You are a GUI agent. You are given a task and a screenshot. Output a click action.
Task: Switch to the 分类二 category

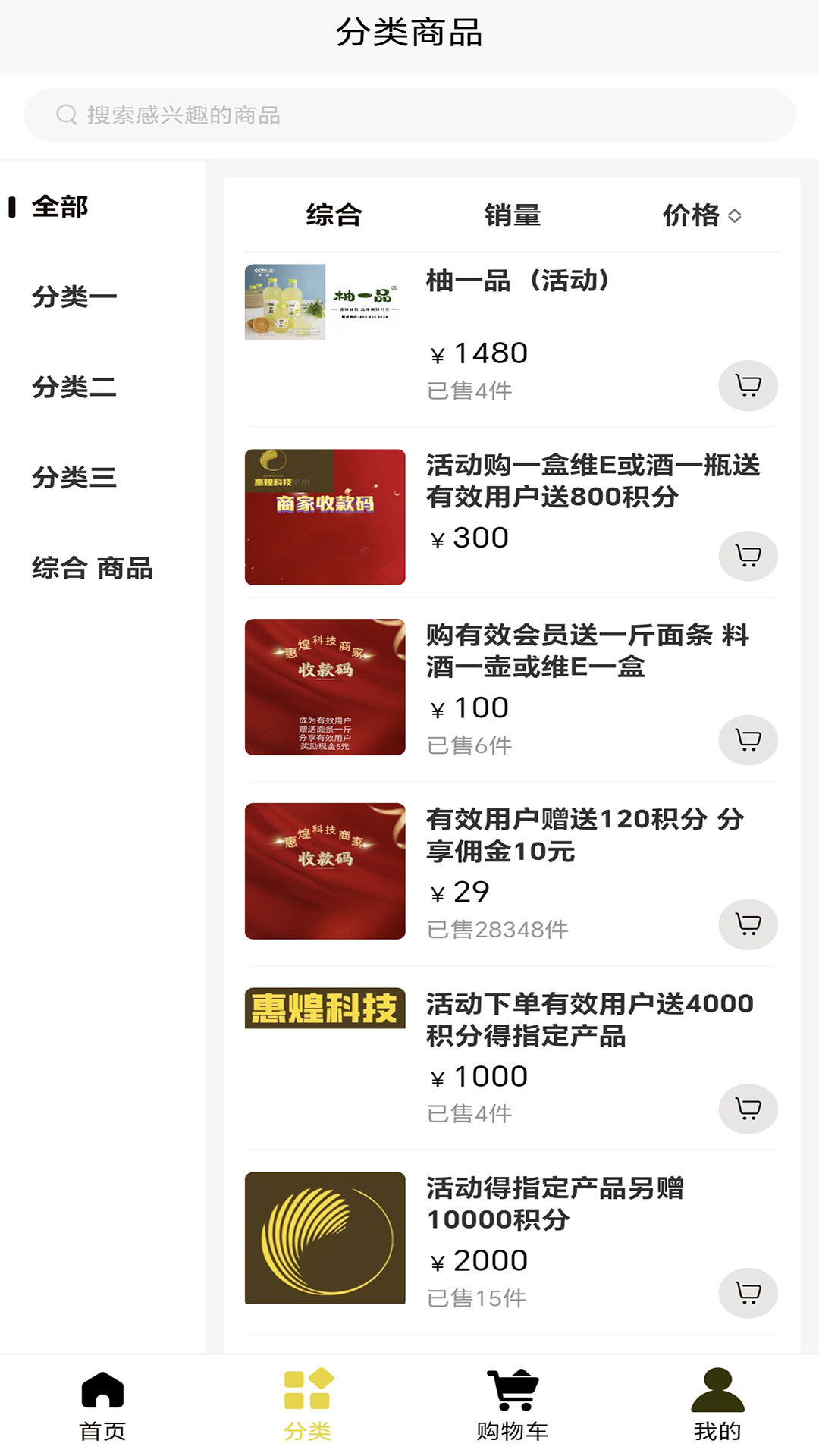coord(74,387)
